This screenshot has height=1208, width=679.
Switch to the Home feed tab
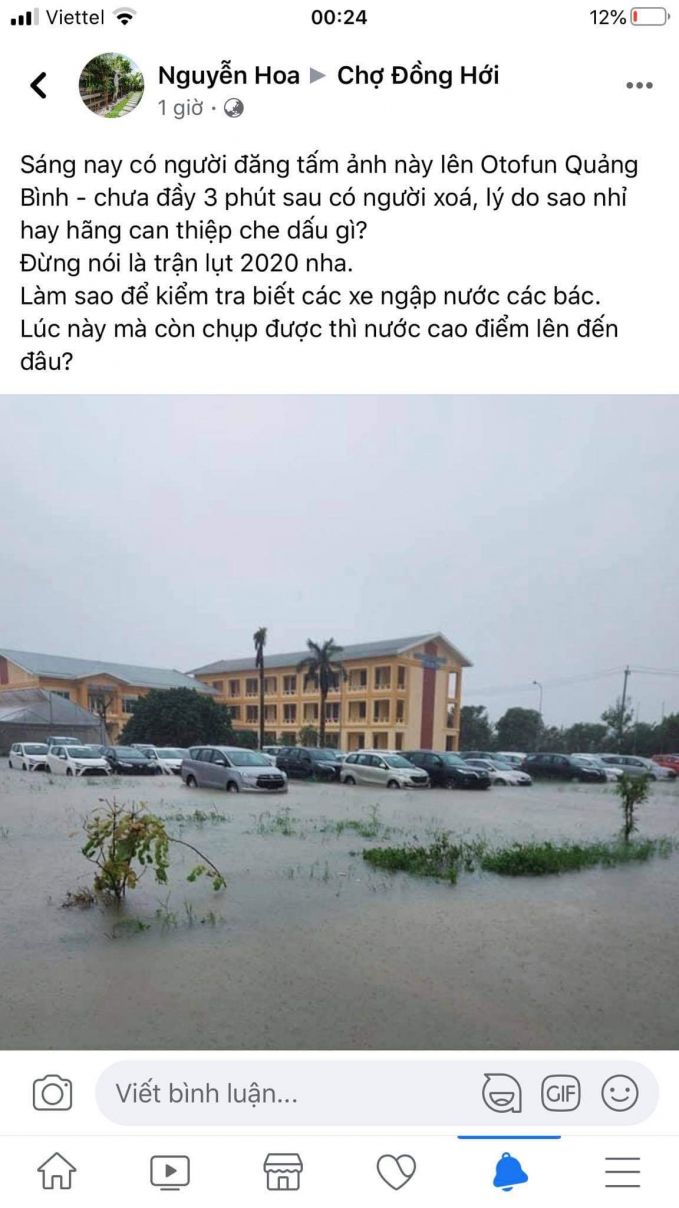[x=57, y=1171]
